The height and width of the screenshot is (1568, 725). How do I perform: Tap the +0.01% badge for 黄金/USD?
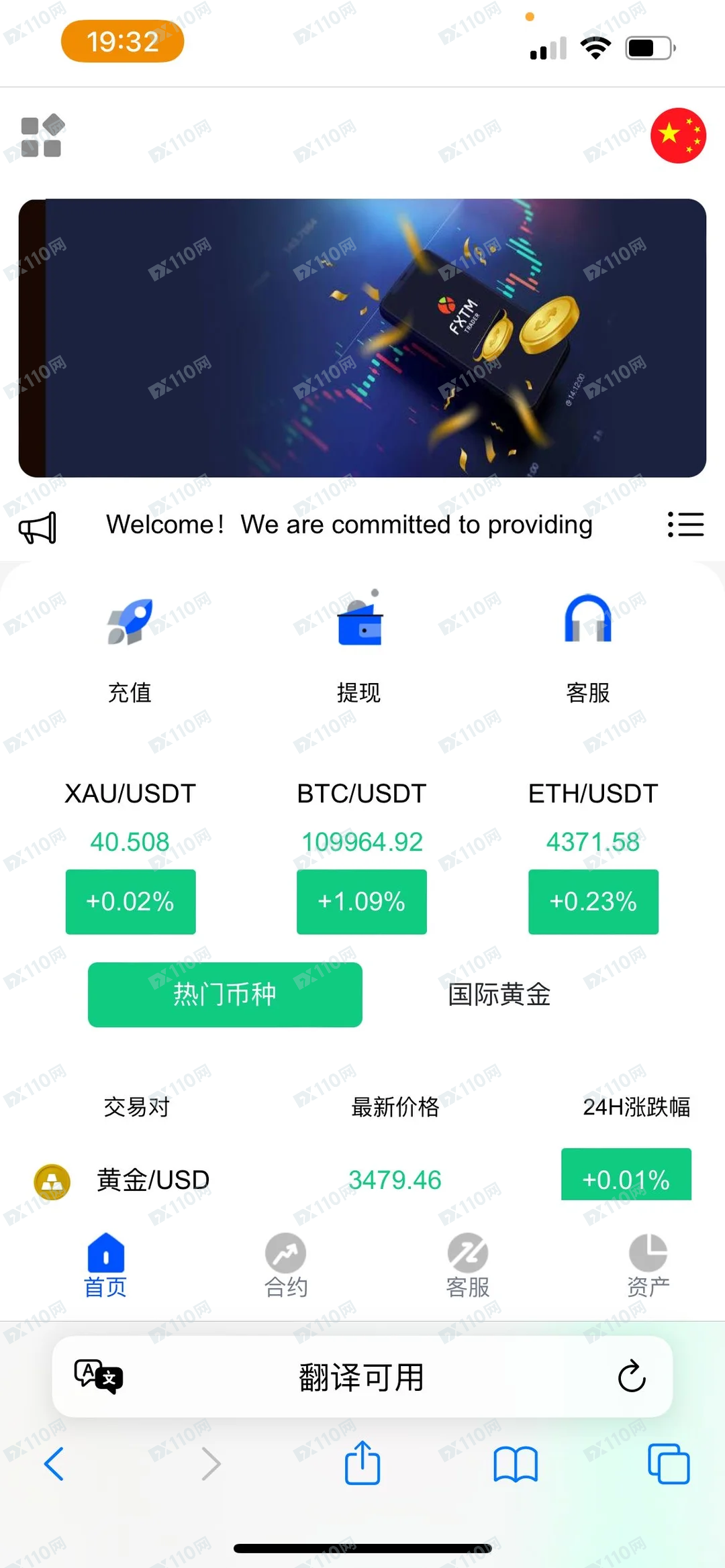[626, 1175]
